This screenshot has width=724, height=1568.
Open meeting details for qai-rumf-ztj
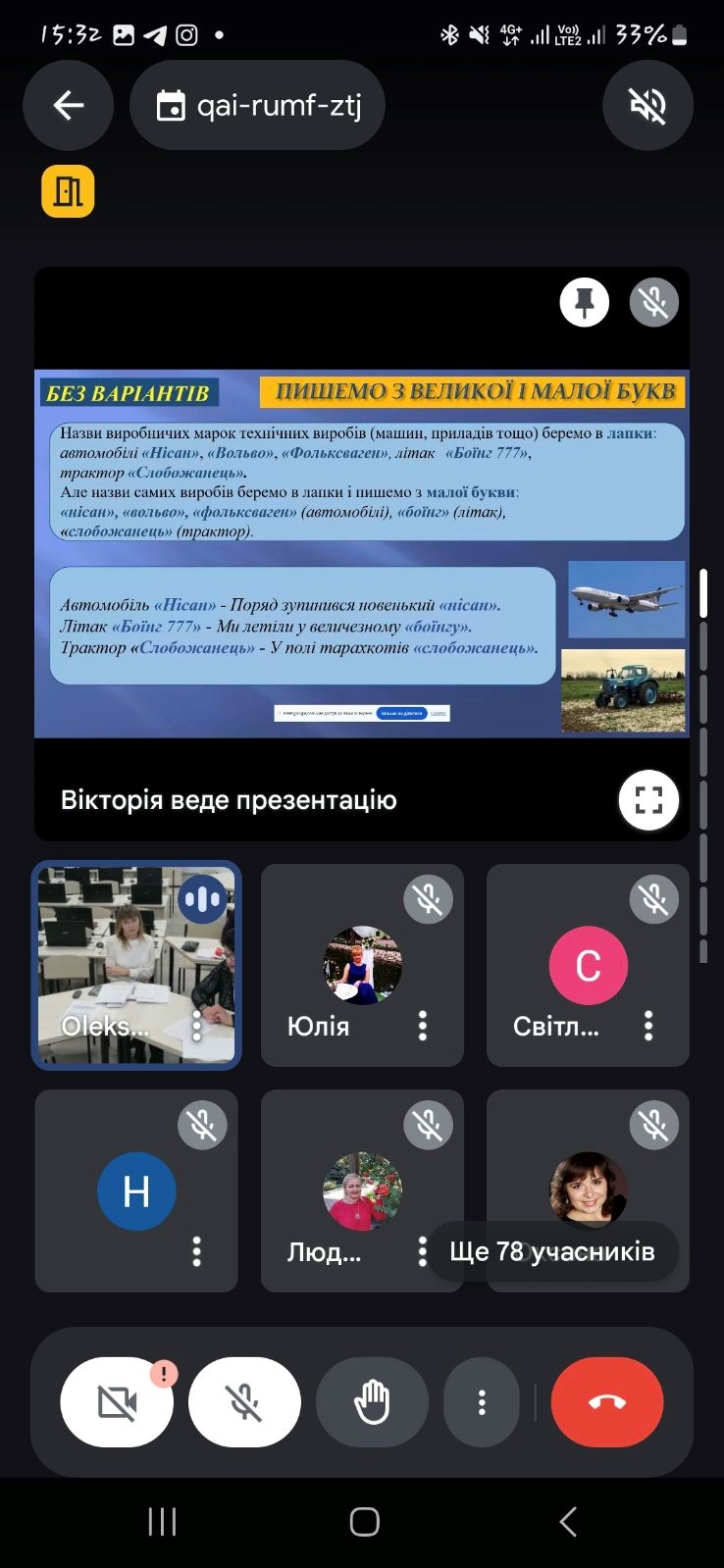coord(257,105)
